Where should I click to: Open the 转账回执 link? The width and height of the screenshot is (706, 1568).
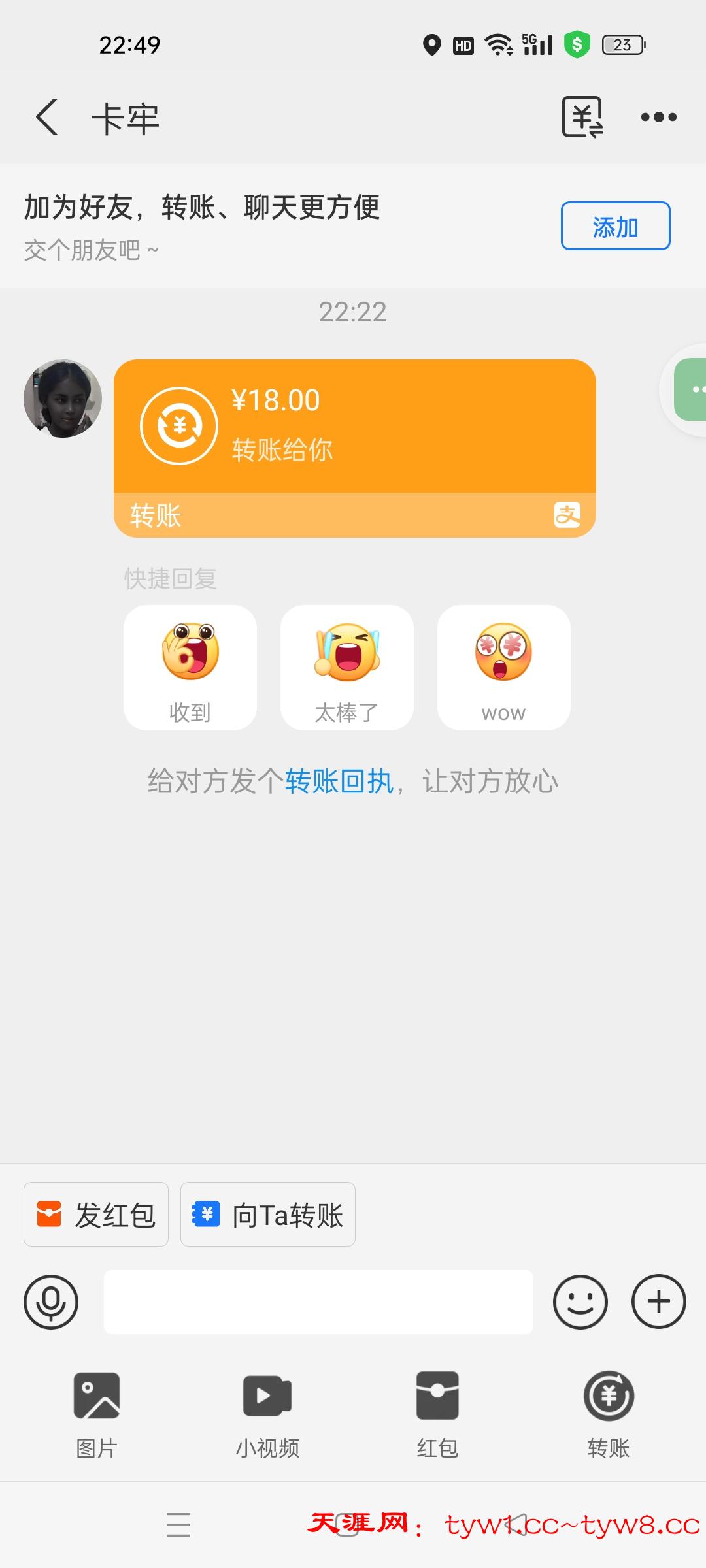coord(339,781)
